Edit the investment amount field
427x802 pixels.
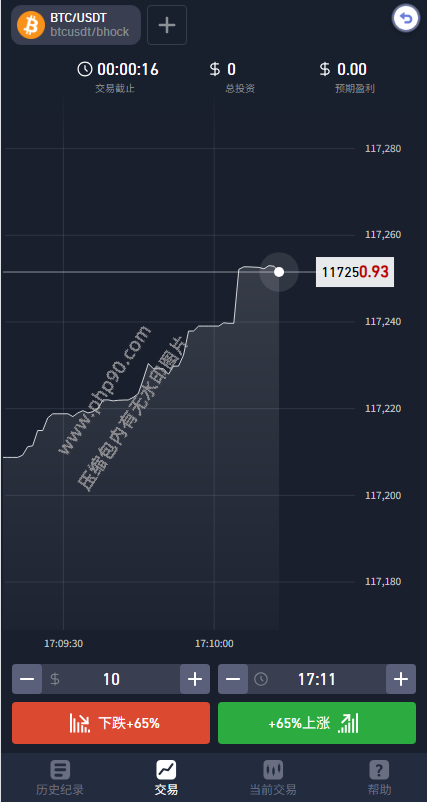pyautogui.click(x=111, y=679)
